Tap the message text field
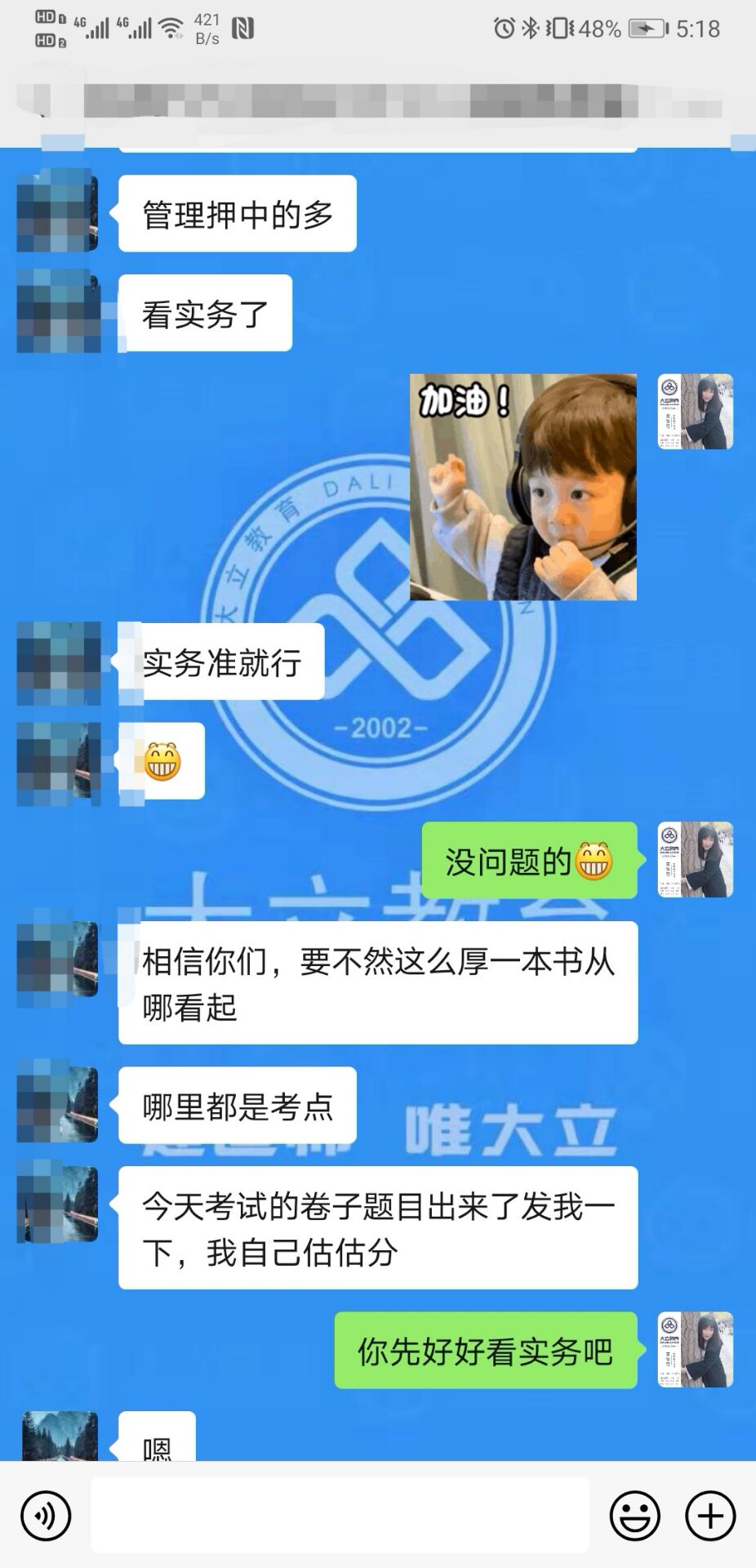The width and height of the screenshot is (756, 1568). coord(340,1517)
